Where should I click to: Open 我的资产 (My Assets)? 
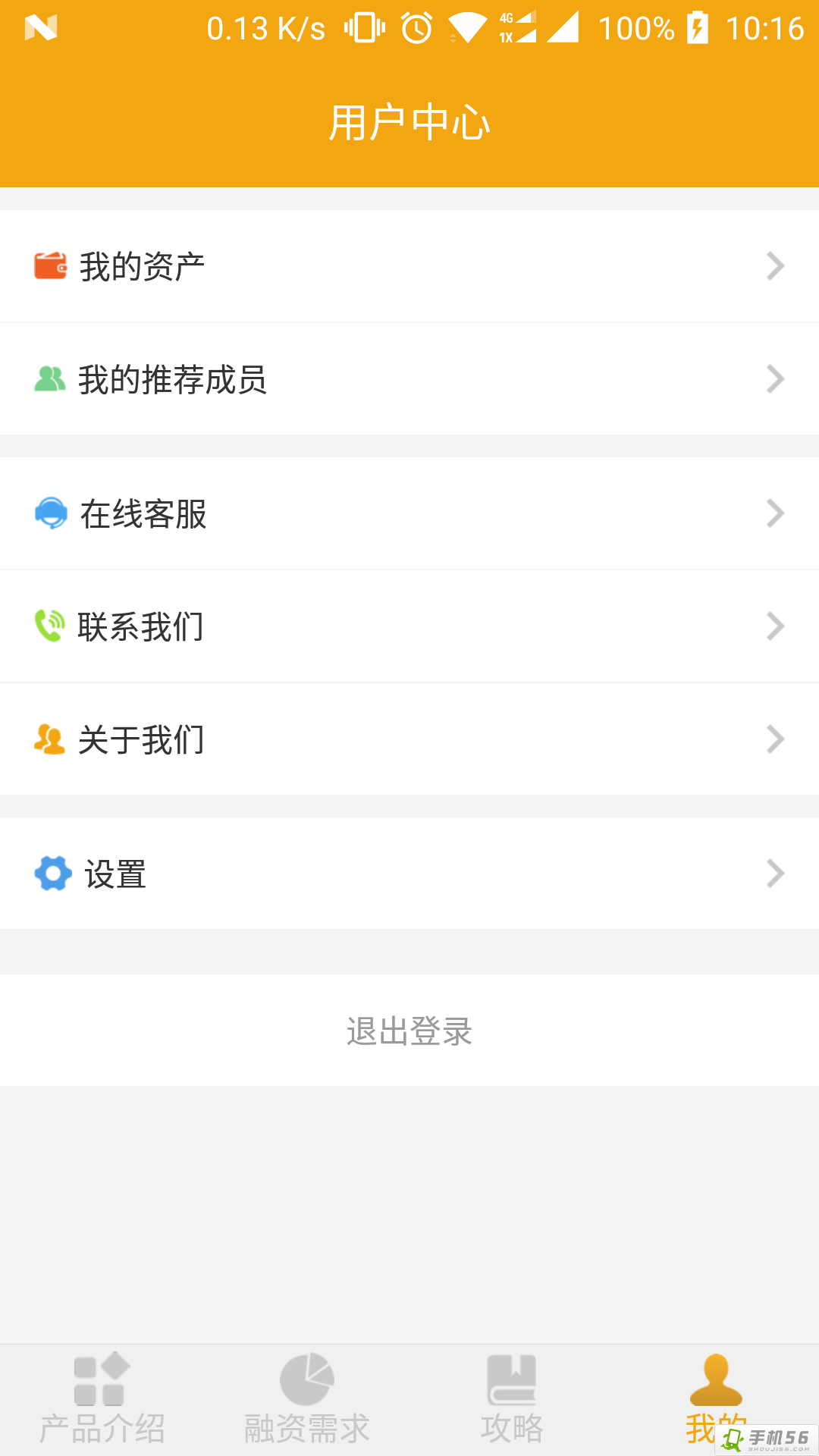(x=409, y=266)
